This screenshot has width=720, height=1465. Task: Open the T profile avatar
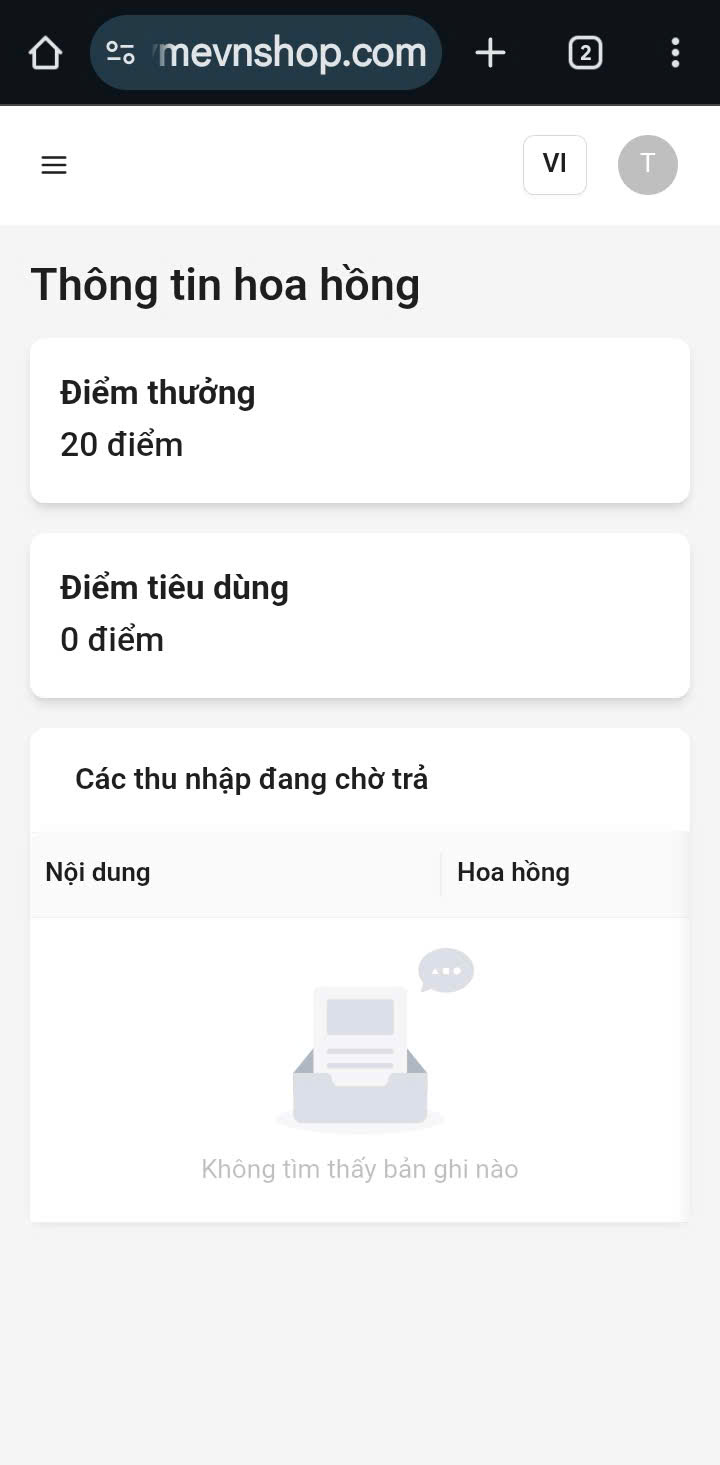[647, 165]
